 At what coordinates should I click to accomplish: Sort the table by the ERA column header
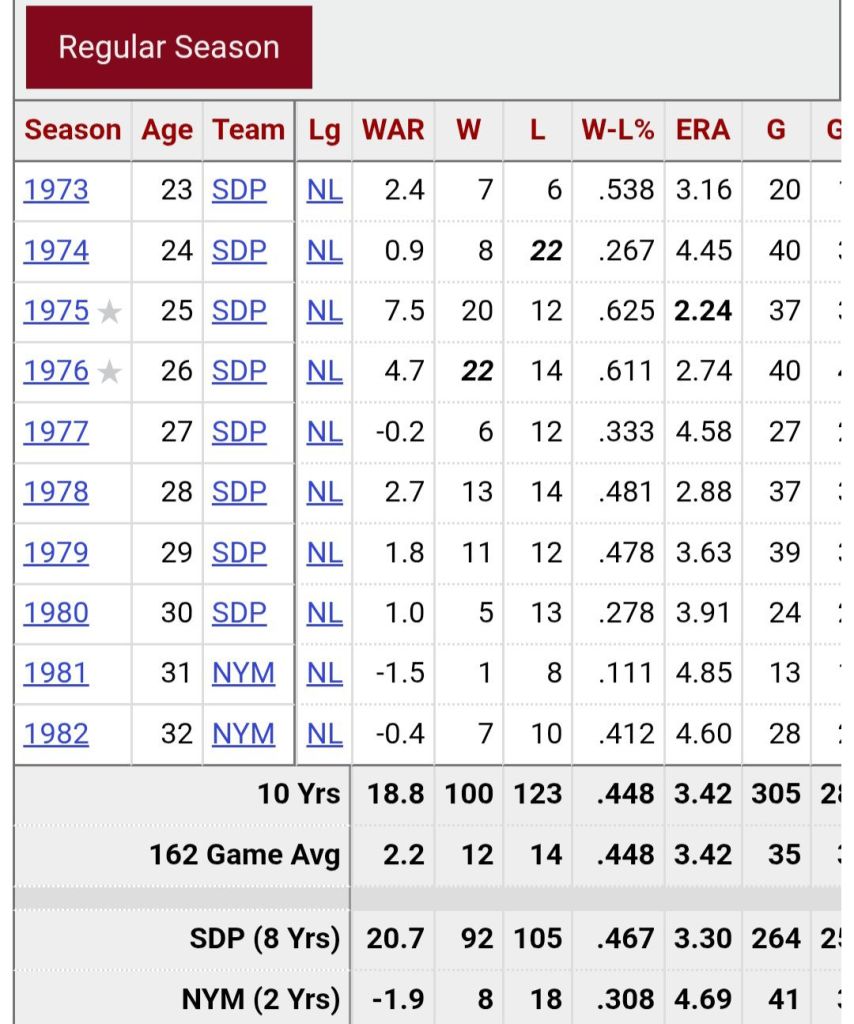coord(703,130)
